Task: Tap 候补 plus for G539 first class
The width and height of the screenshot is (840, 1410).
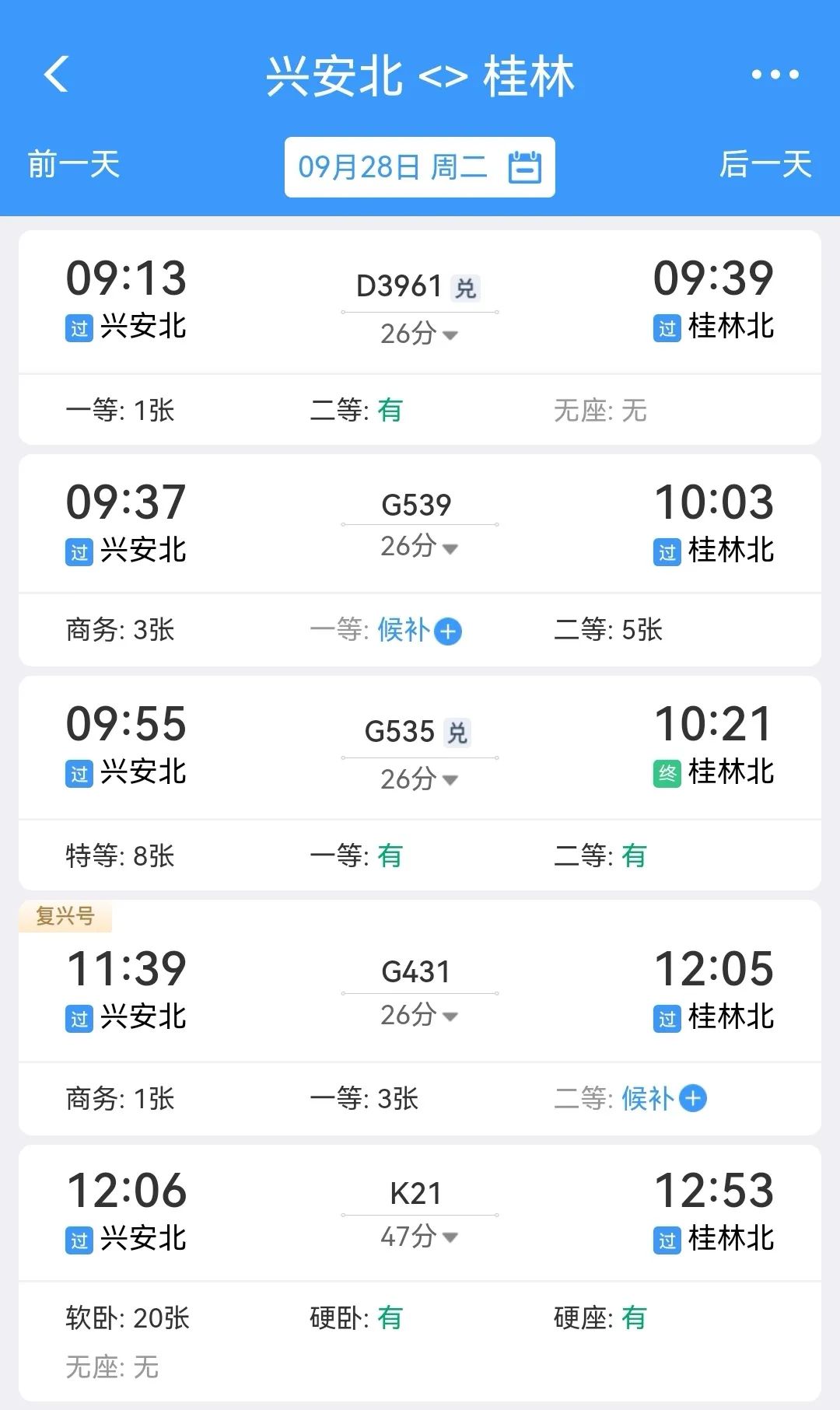Action: [x=448, y=631]
